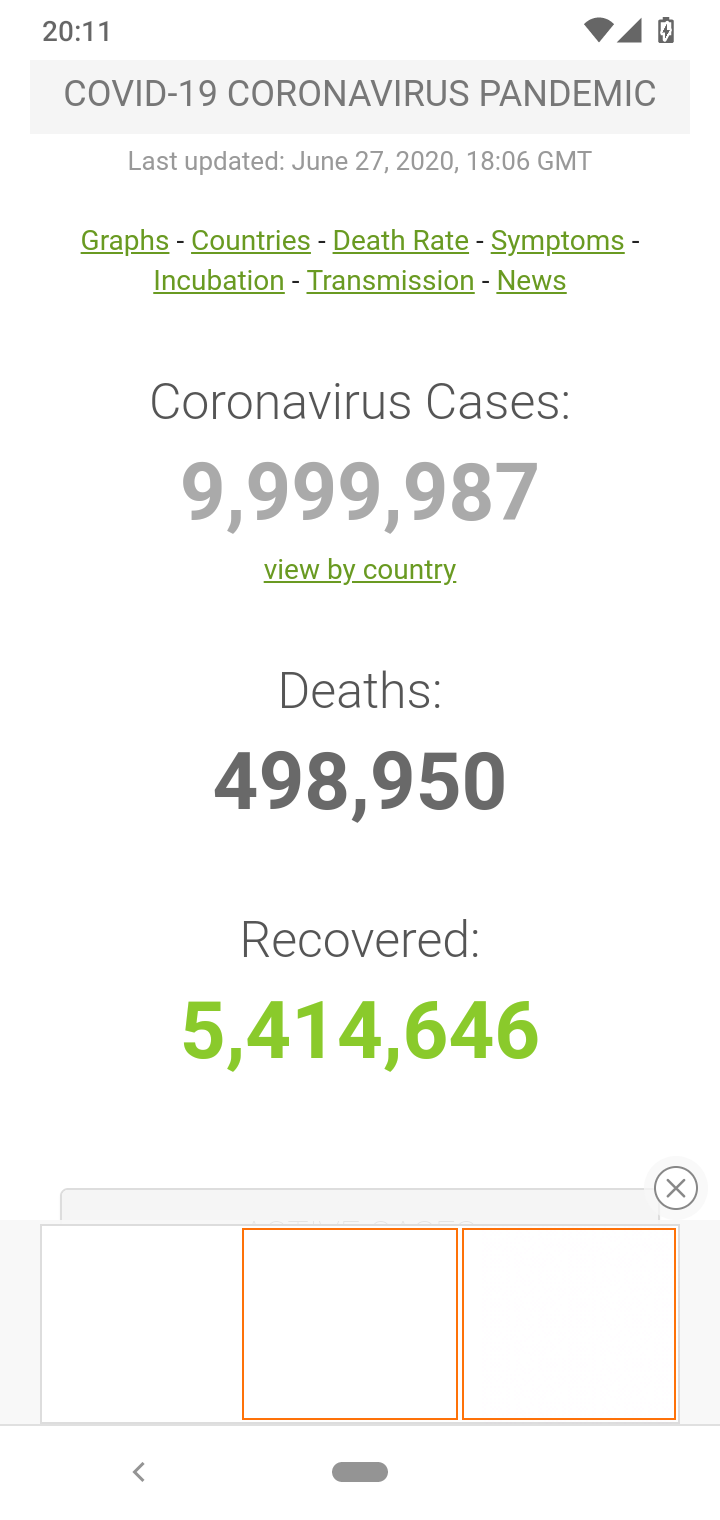Open the Incubation link
720x1520 pixels.
(x=219, y=281)
